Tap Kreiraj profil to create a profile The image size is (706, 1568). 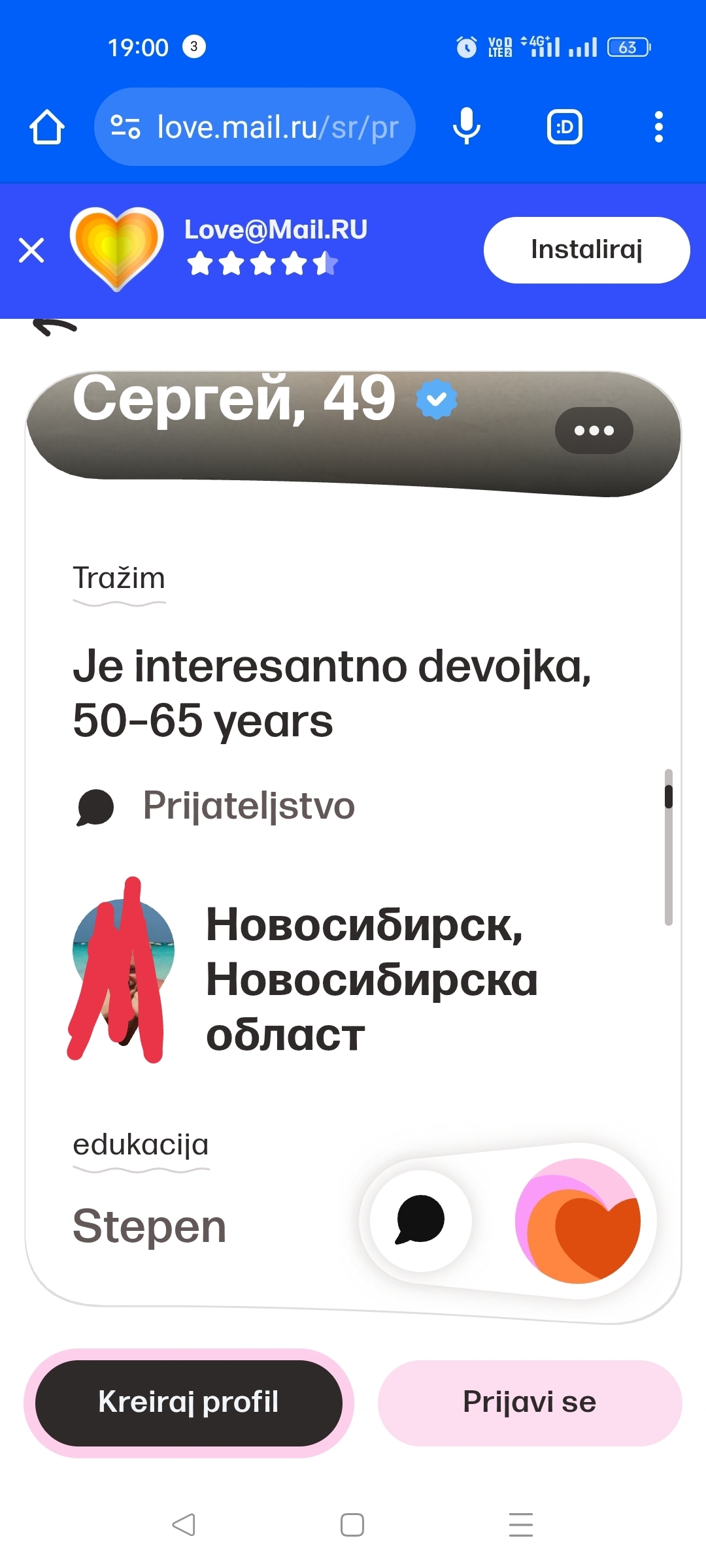[189, 1403]
